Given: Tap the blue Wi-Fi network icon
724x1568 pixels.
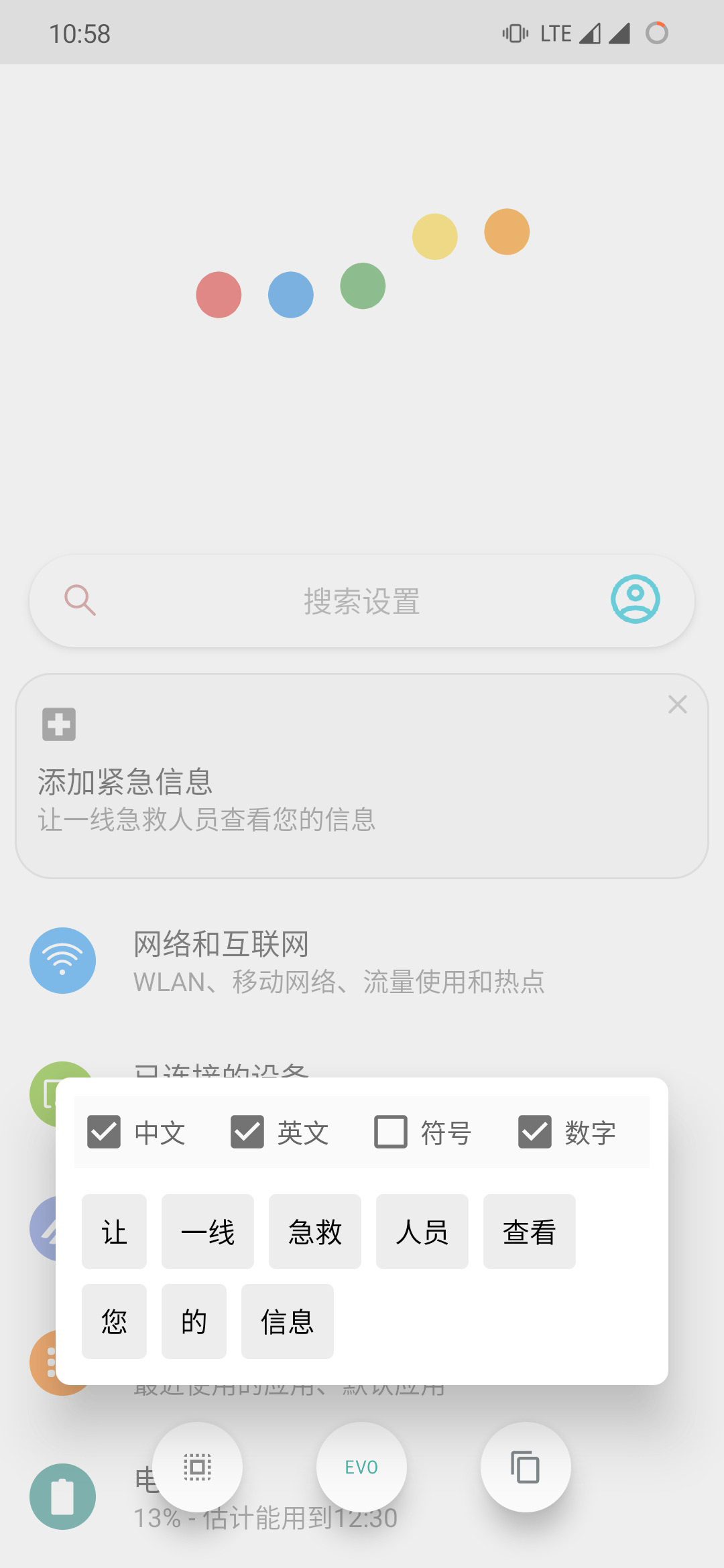Looking at the screenshot, I should pyautogui.click(x=63, y=960).
